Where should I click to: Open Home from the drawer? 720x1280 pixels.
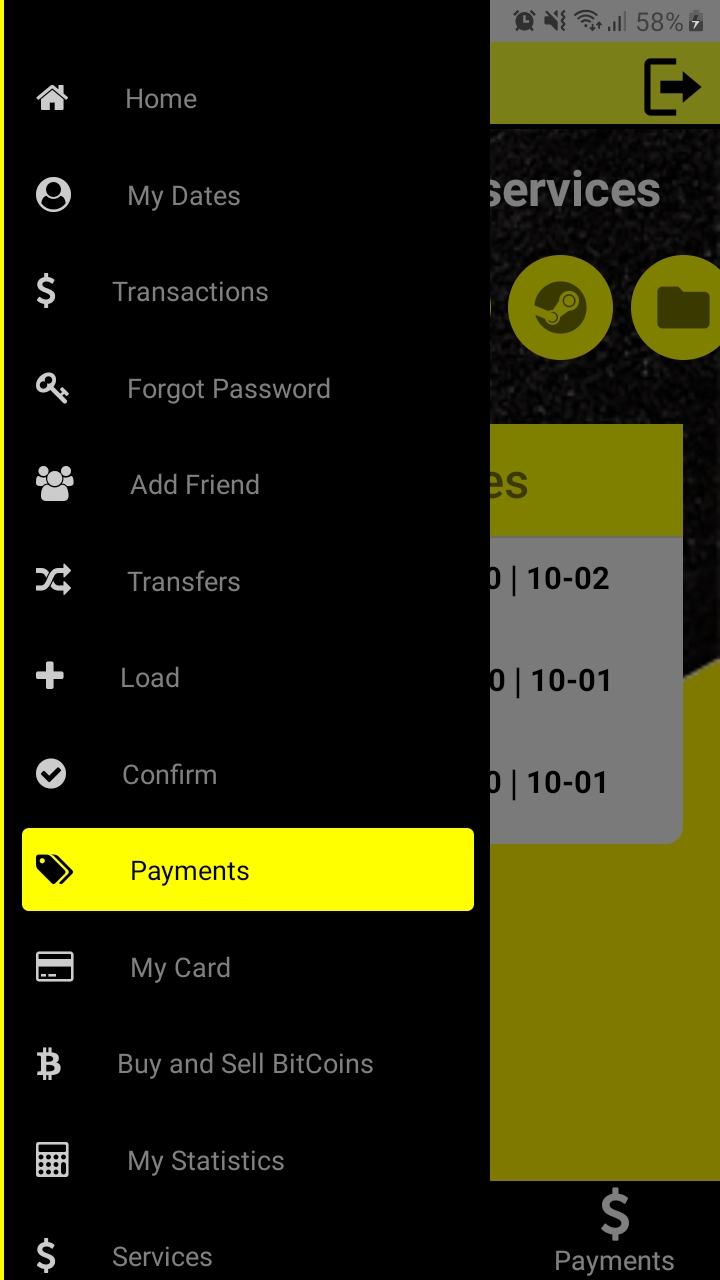[248, 98]
